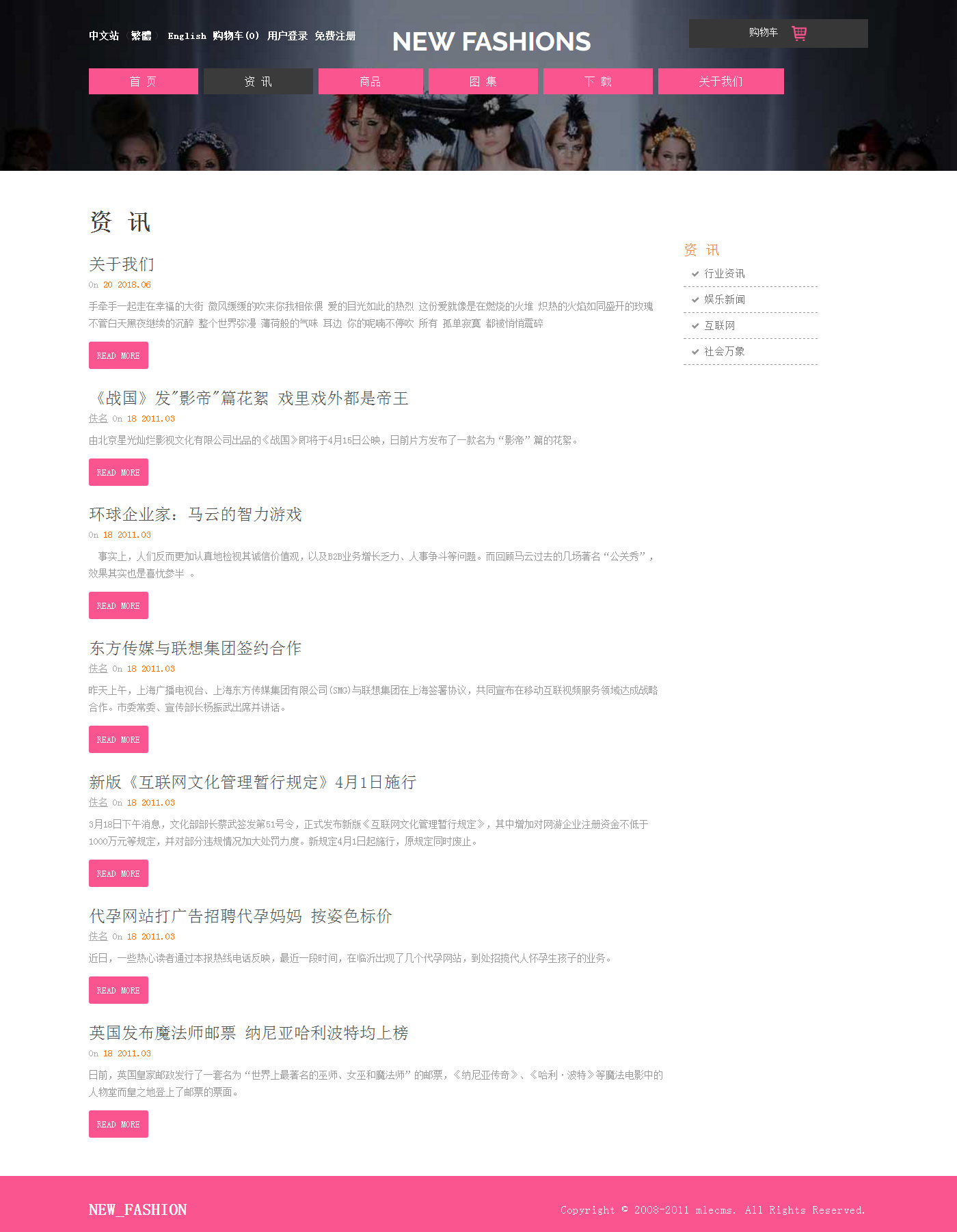Open the 用户登录 link

(x=287, y=36)
